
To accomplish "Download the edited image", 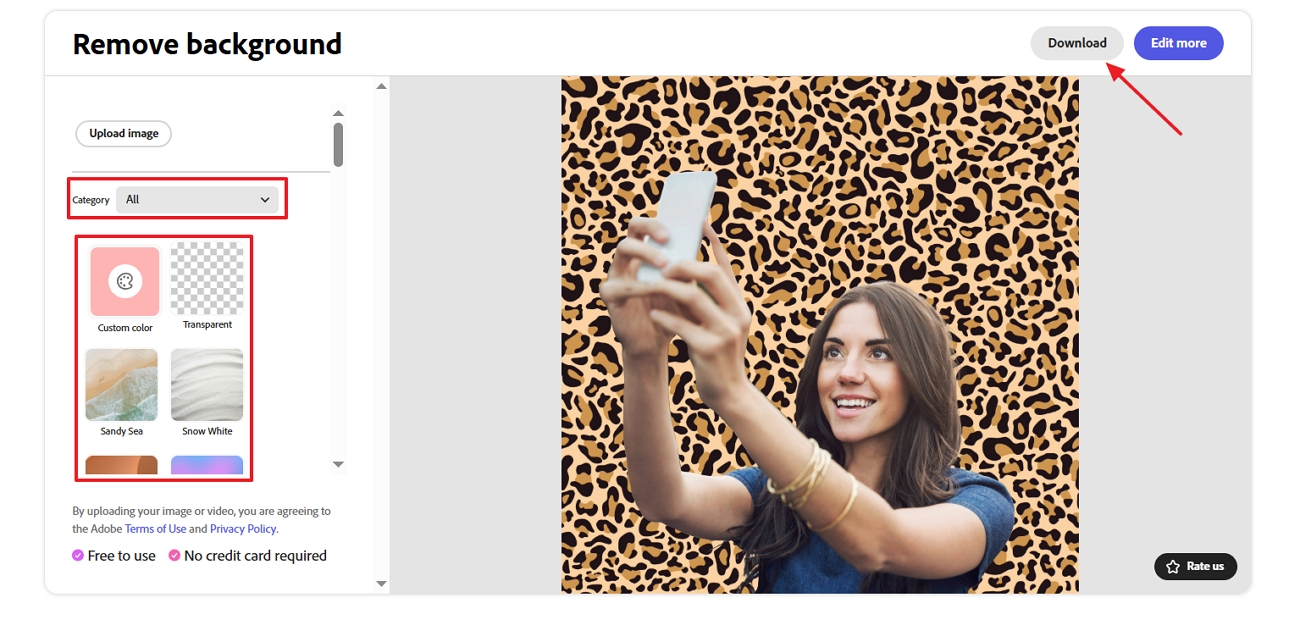I will pos(1076,43).
